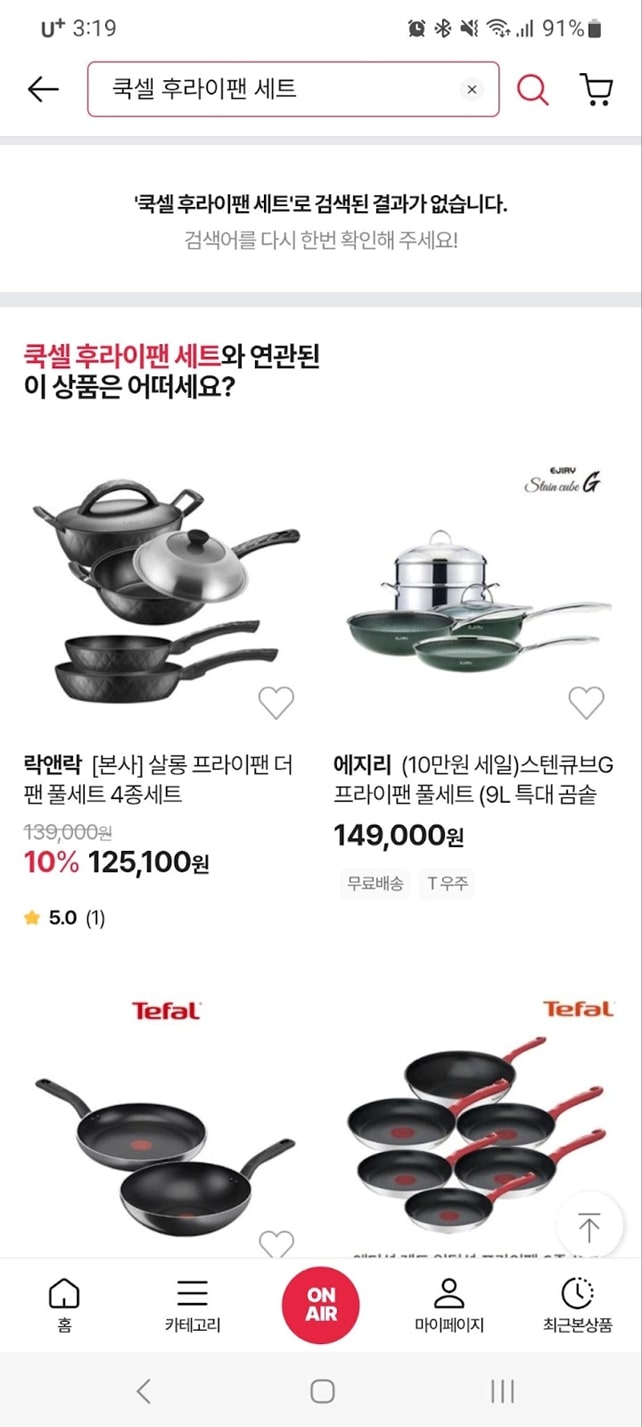The image size is (642, 1427).
Task: Watch the ON AIR live broadcast
Action: (321, 1303)
